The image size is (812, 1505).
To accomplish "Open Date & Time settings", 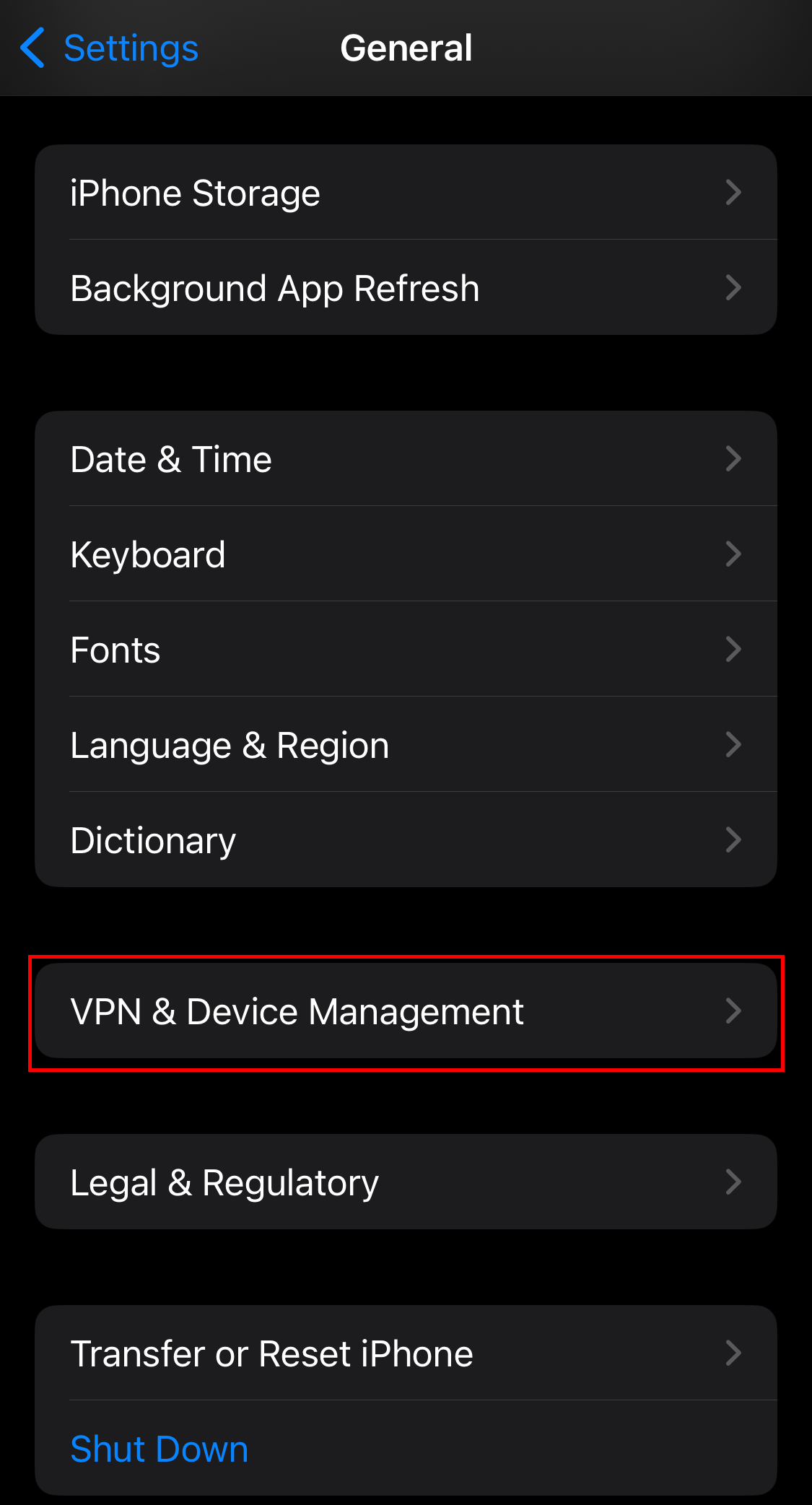I will [x=406, y=459].
